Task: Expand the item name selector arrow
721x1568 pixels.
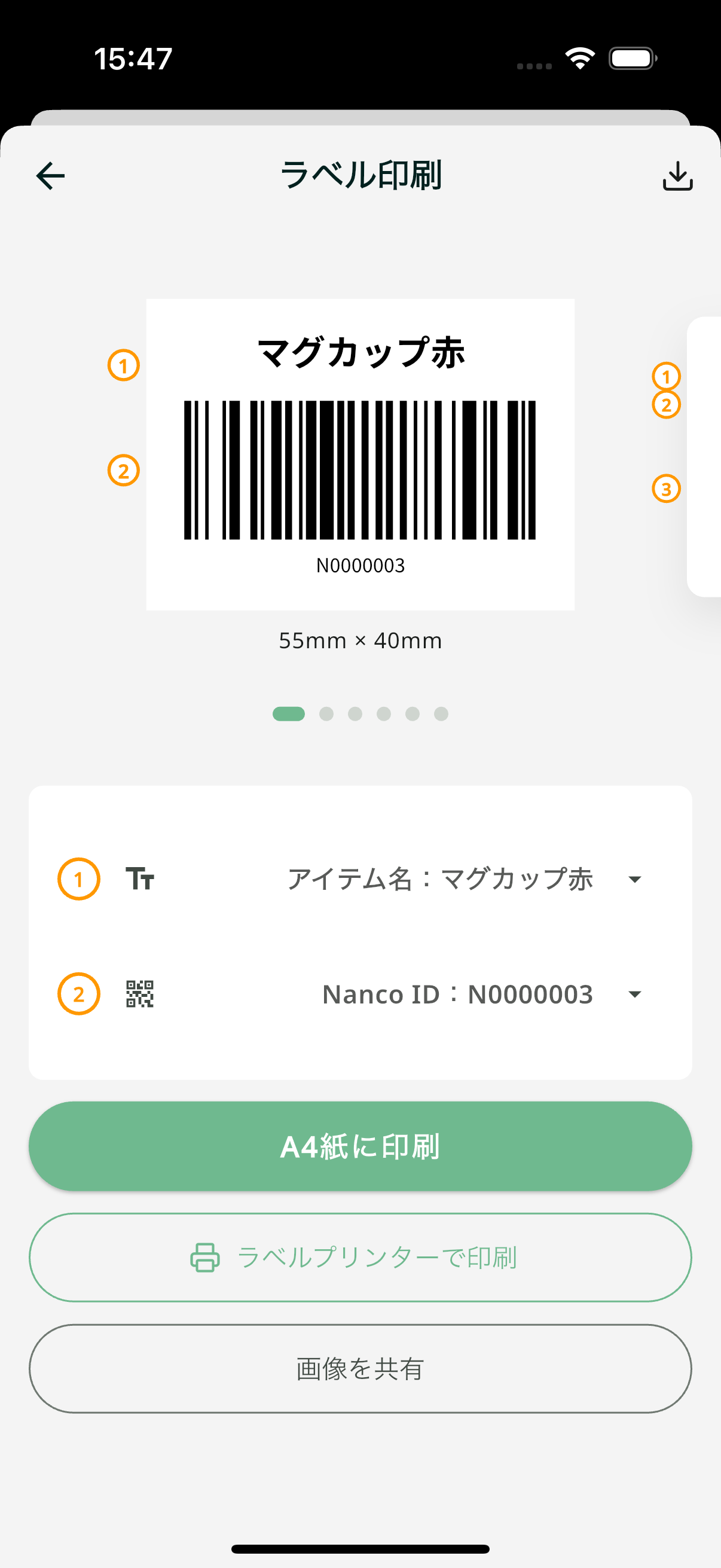Action: click(x=634, y=878)
